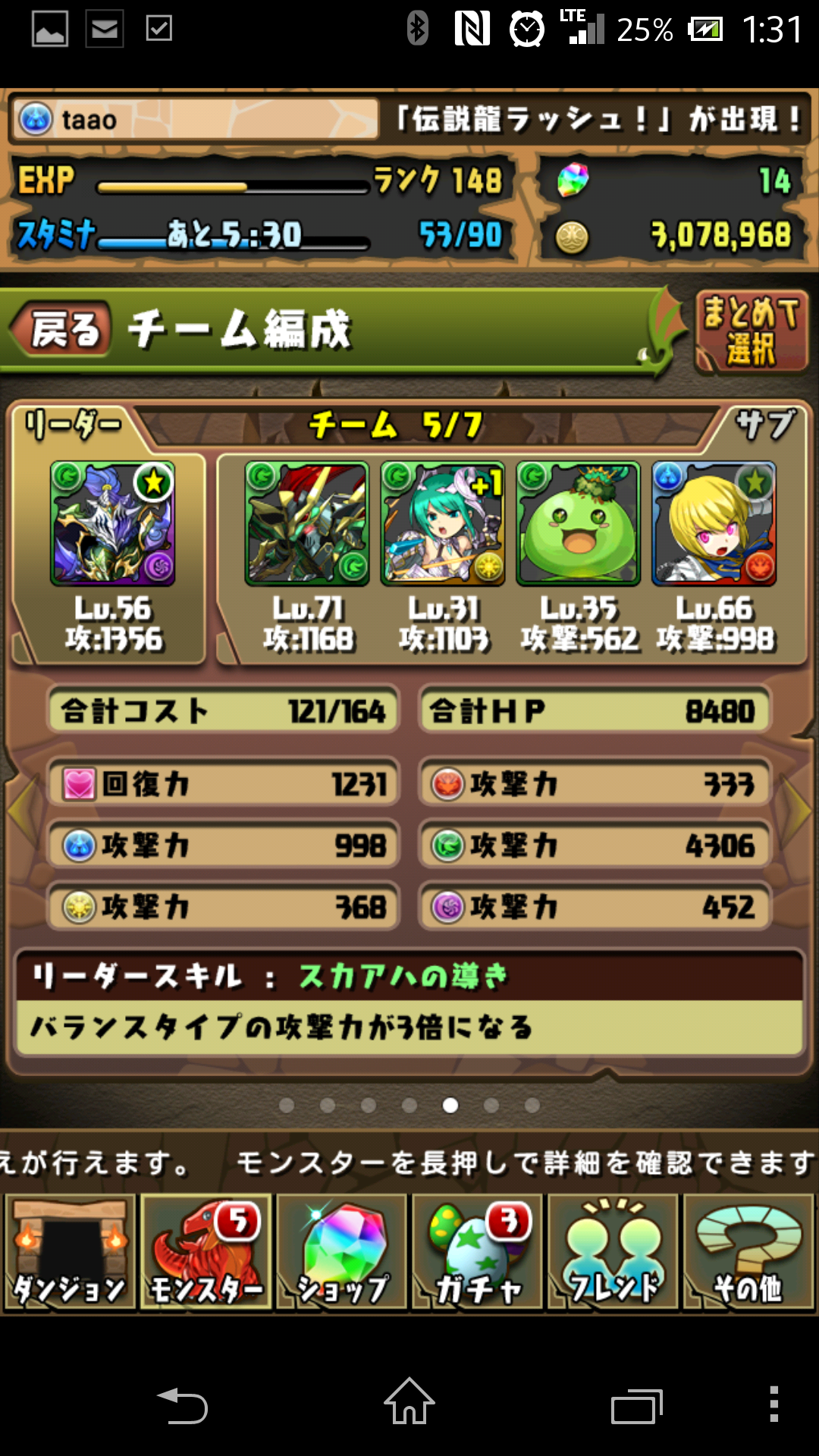The height and width of the screenshot is (1456, 819).
Task: Select the green slime monster Lv.35
Action: tap(579, 523)
